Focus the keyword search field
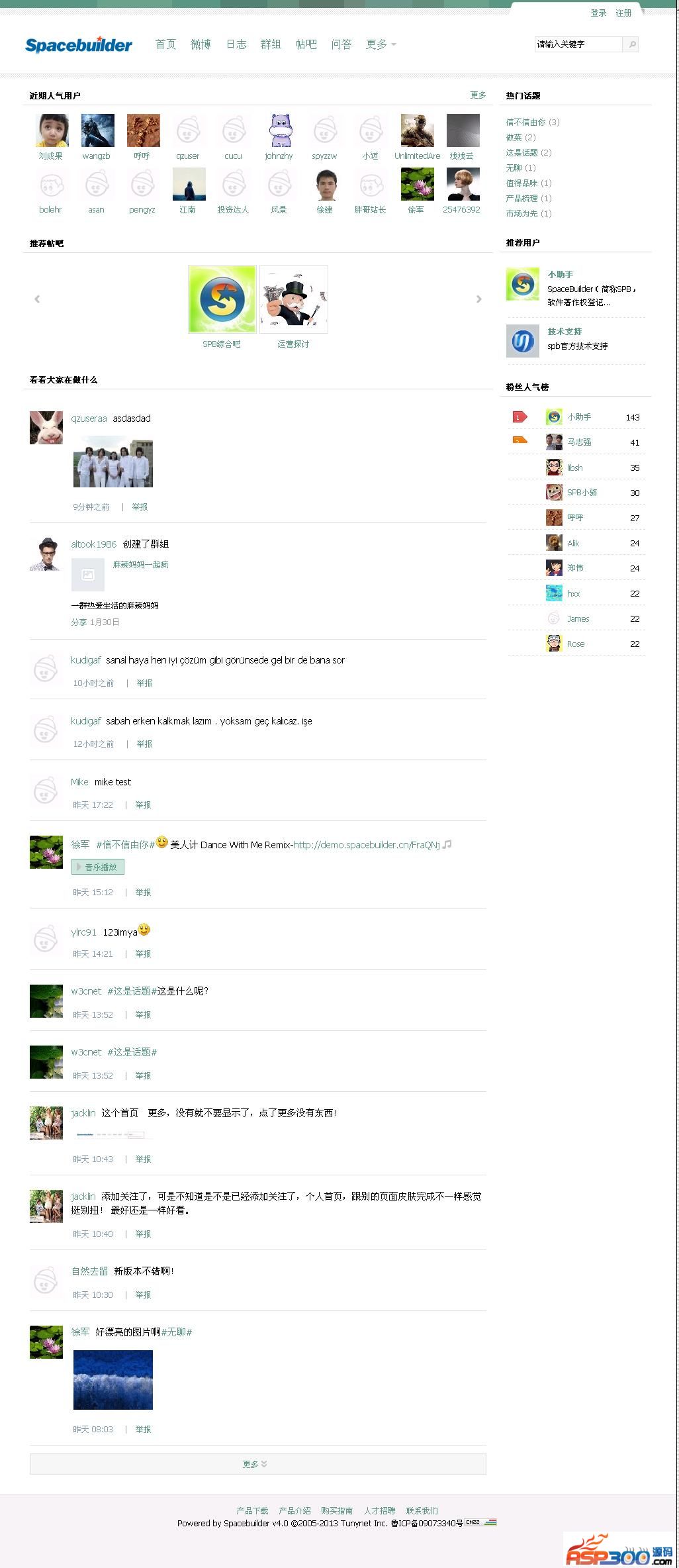Screen dimensions: 679x1568 click(578, 44)
